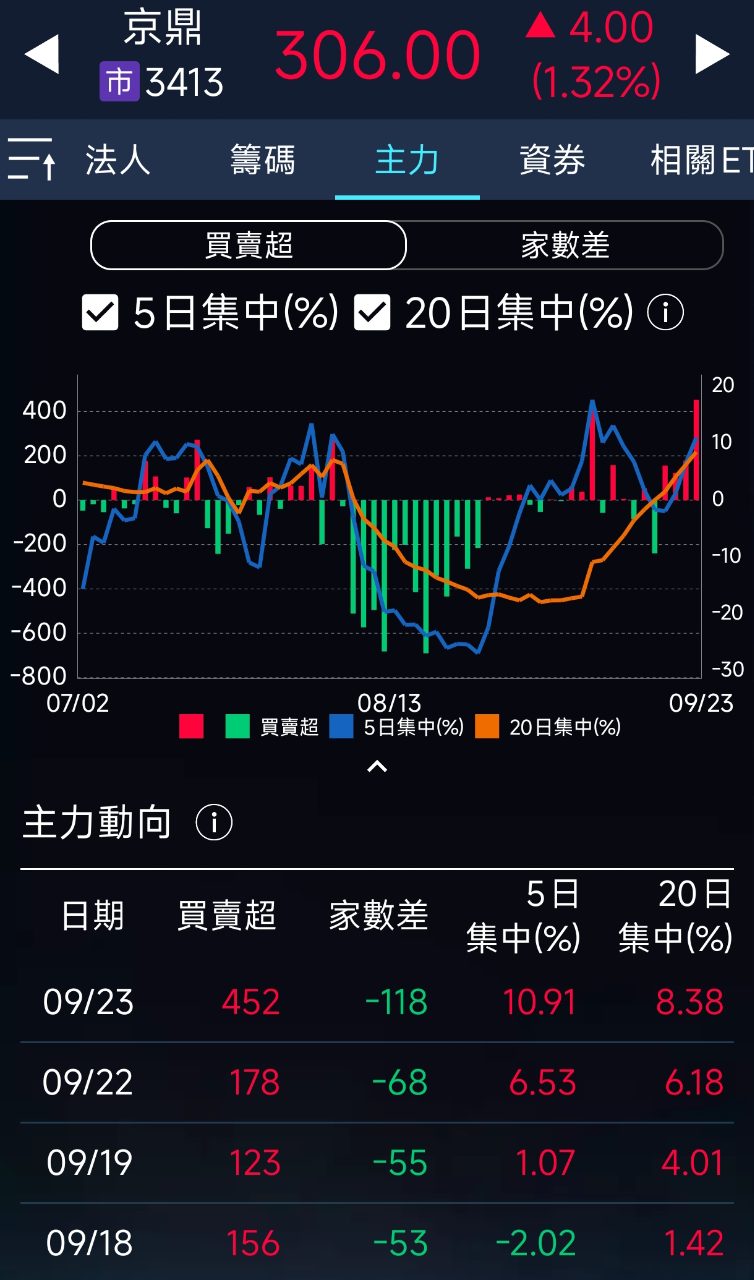Open info icon next to 主力動向
Image resolution: width=754 pixels, height=1280 pixels.
point(214,823)
